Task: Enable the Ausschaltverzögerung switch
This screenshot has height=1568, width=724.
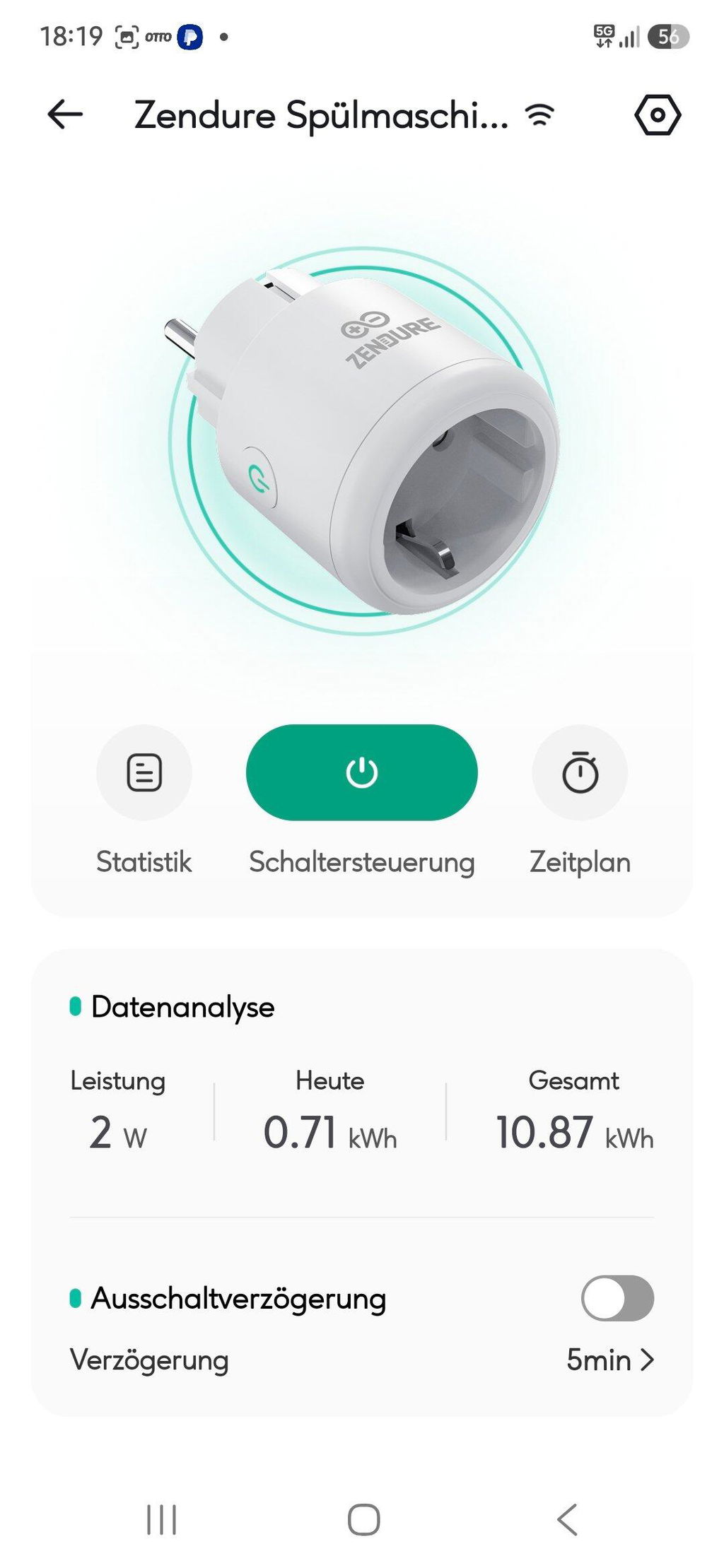Action: click(x=617, y=1298)
